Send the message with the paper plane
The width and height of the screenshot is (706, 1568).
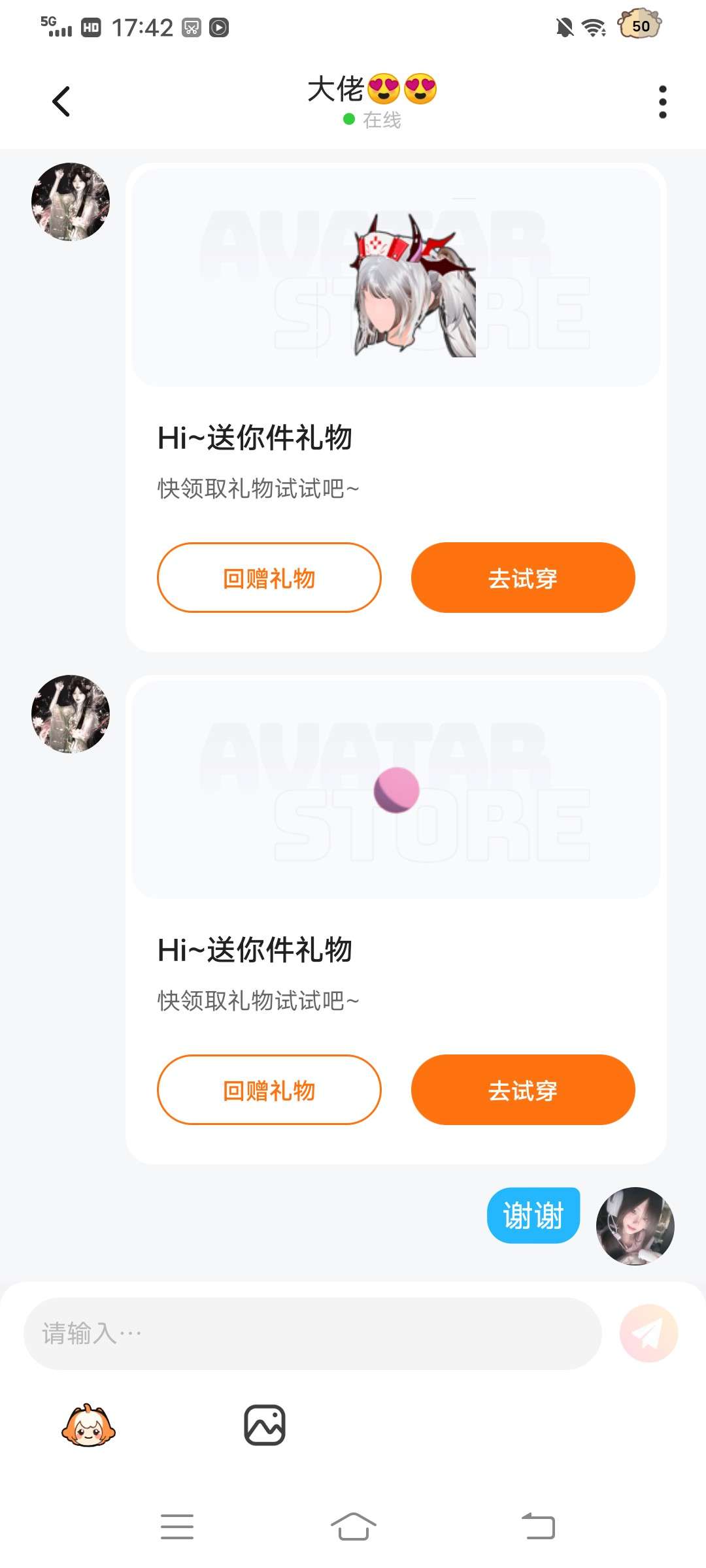[648, 1333]
